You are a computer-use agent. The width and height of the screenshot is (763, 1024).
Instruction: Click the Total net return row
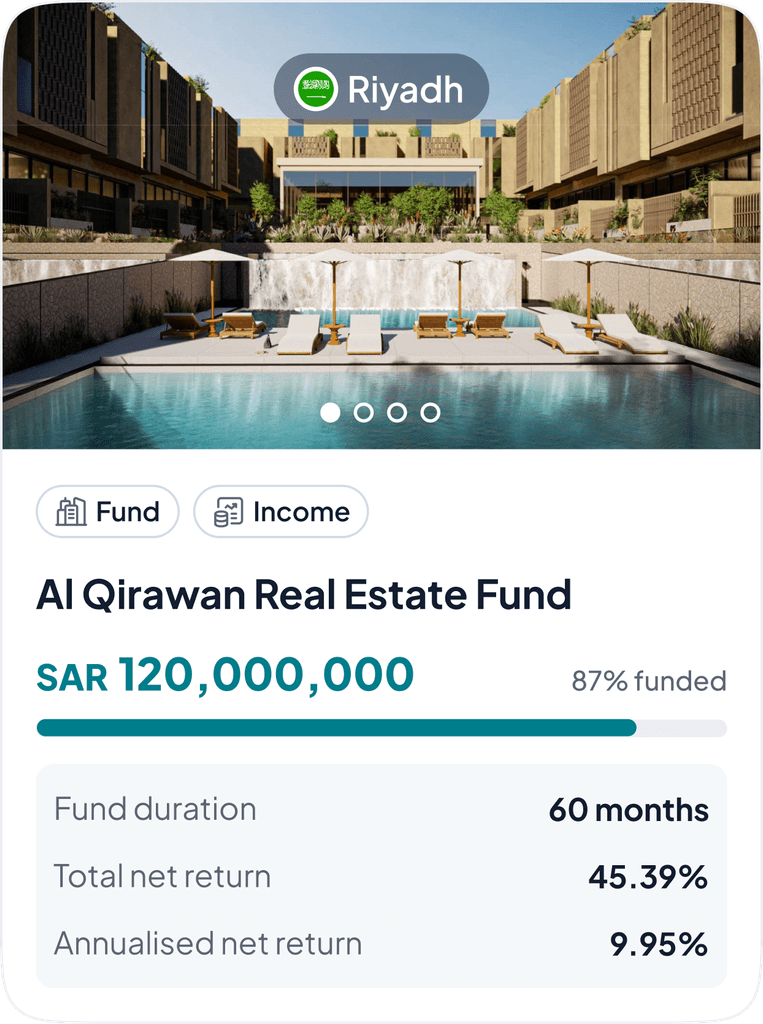click(380, 876)
